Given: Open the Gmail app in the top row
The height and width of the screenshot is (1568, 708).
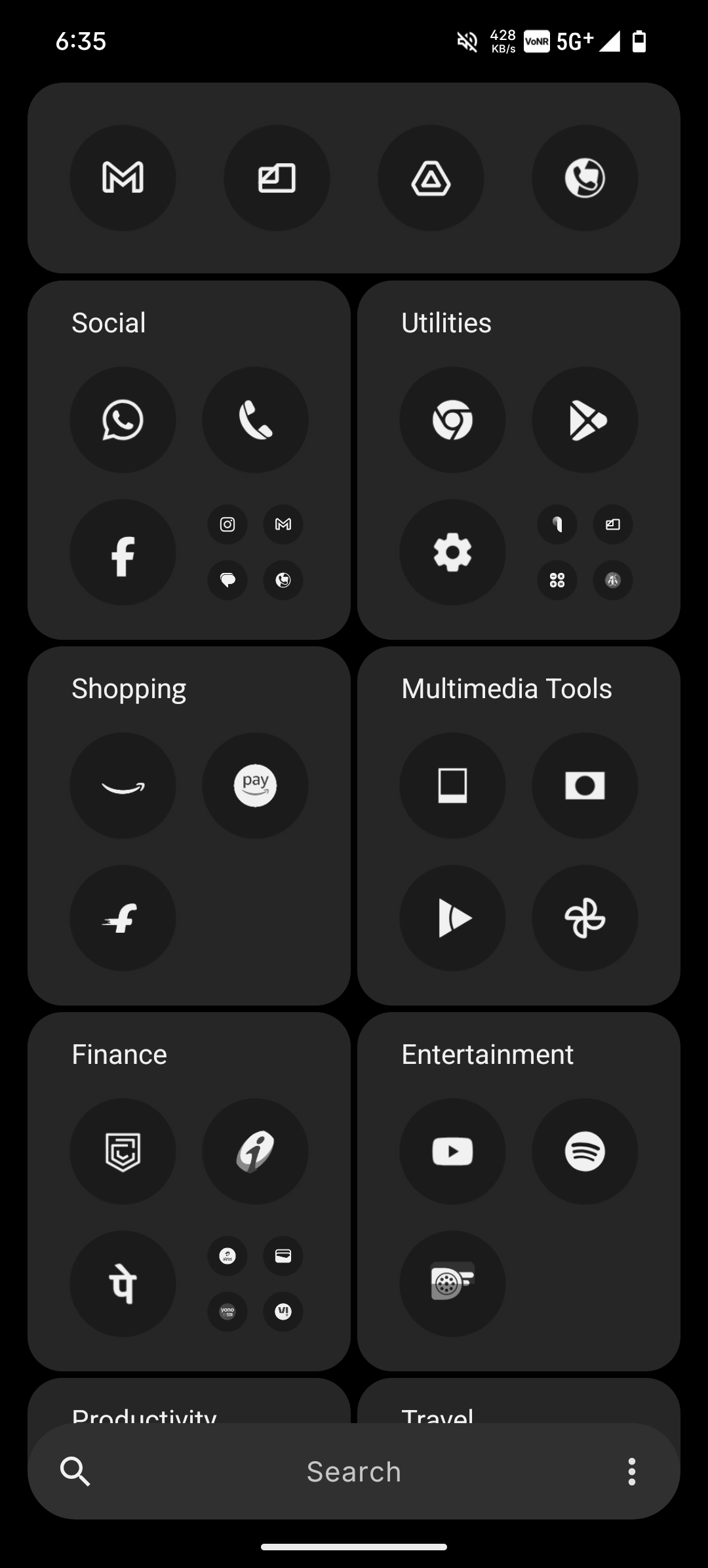Looking at the screenshot, I should point(123,178).
